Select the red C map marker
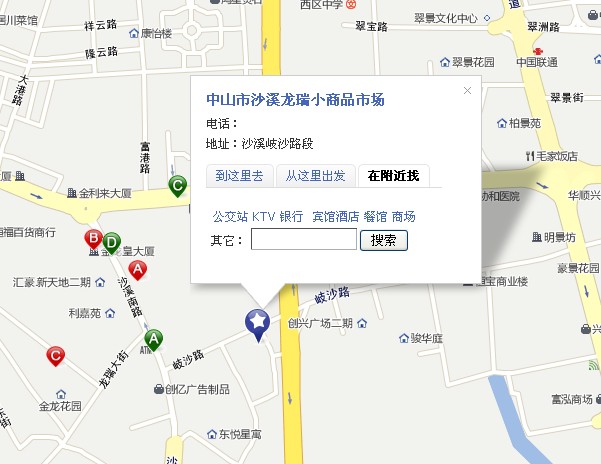Viewport: 601px width, 464px height. 57,355
